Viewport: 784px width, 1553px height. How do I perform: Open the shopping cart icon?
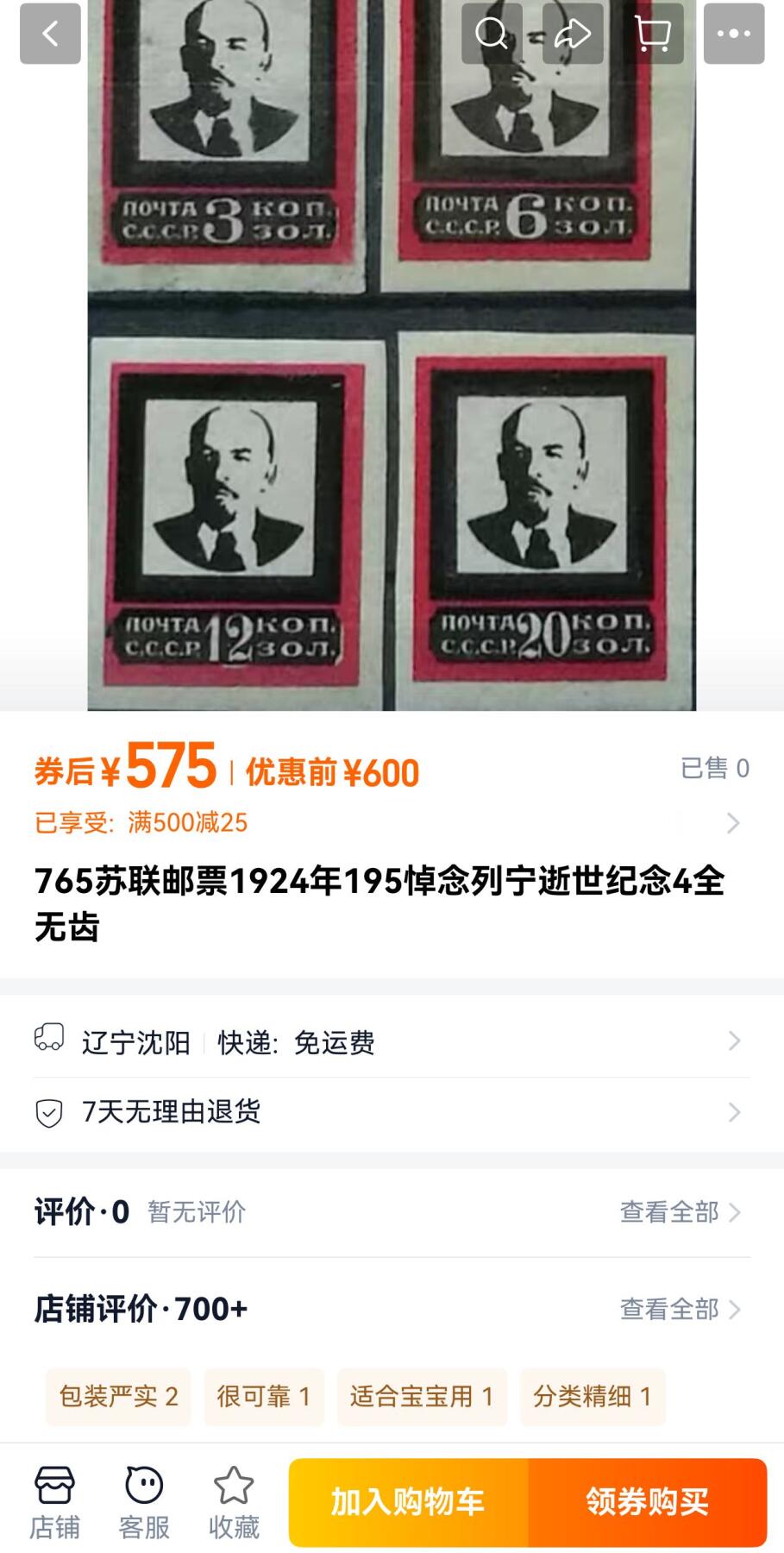pyautogui.click(x=655, y=35)
